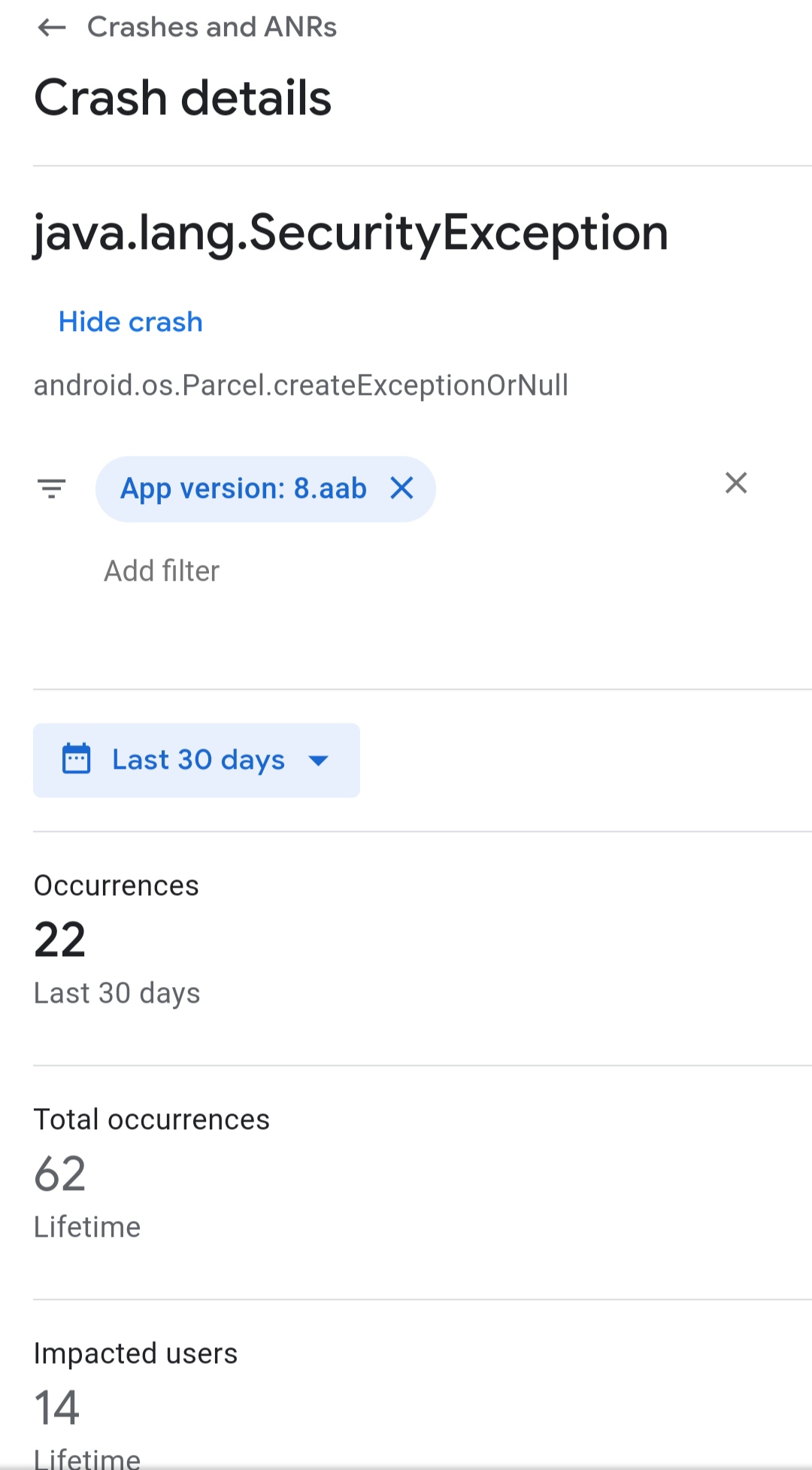This screenshot has width=812, height=1470.
Task: Tap the Hide crash link
Action: click(x=131, y=322)
